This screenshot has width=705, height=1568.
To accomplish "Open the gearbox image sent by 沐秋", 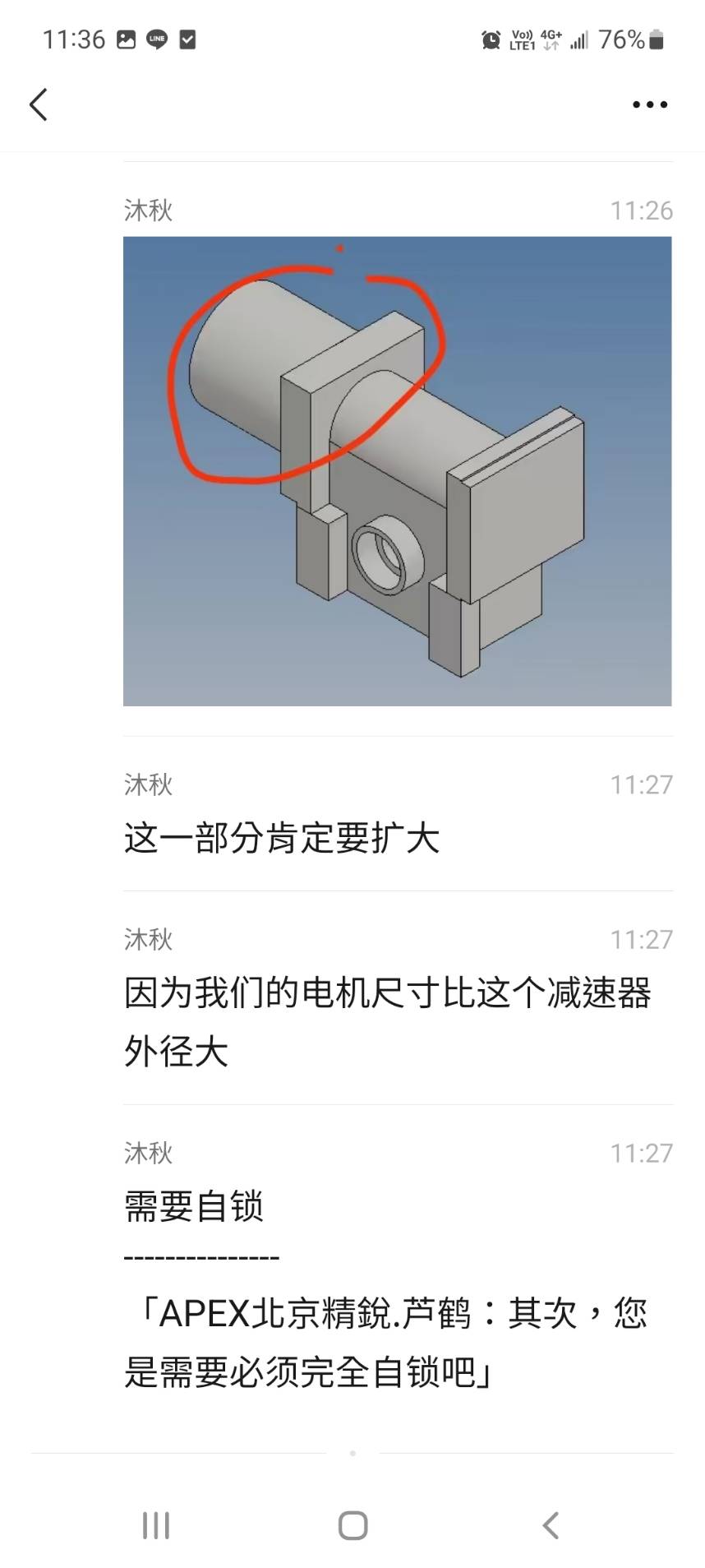I will click(x=397, y=471).
